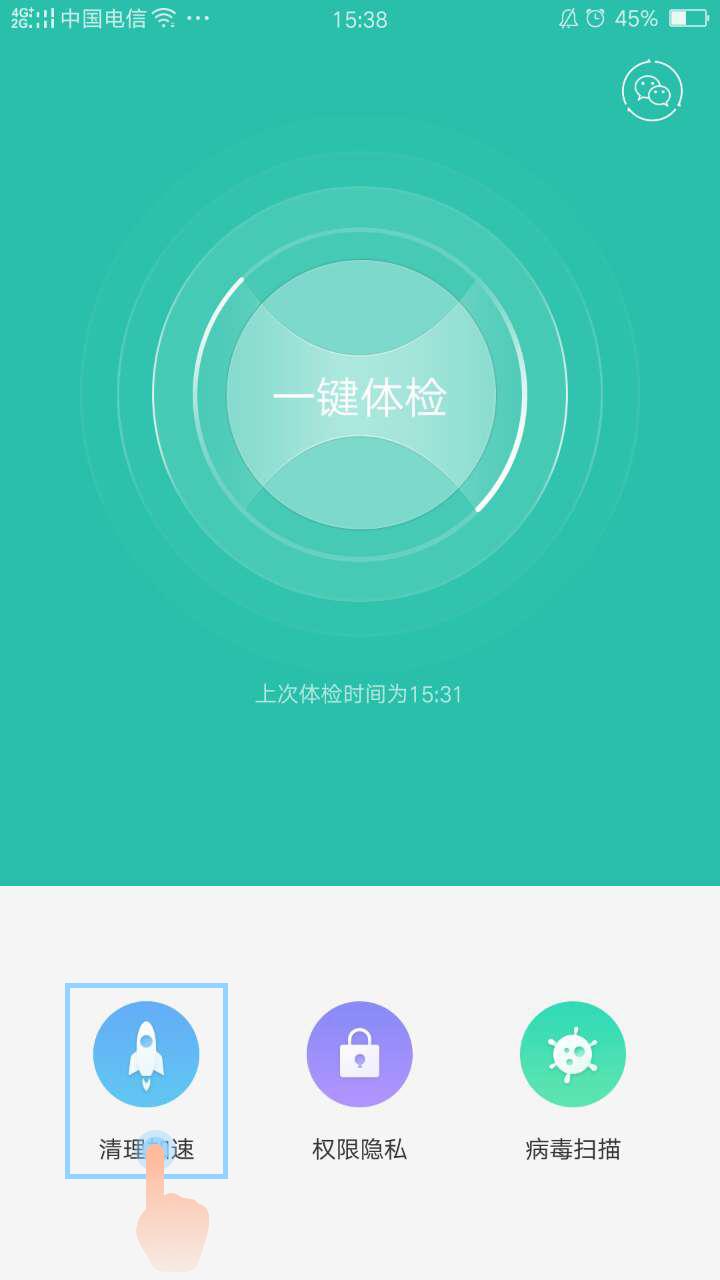The height and width of the screenshot is (1280, 720).
Task: Launch 病毒扫描 virus scan
Action: coord(572,1055)
